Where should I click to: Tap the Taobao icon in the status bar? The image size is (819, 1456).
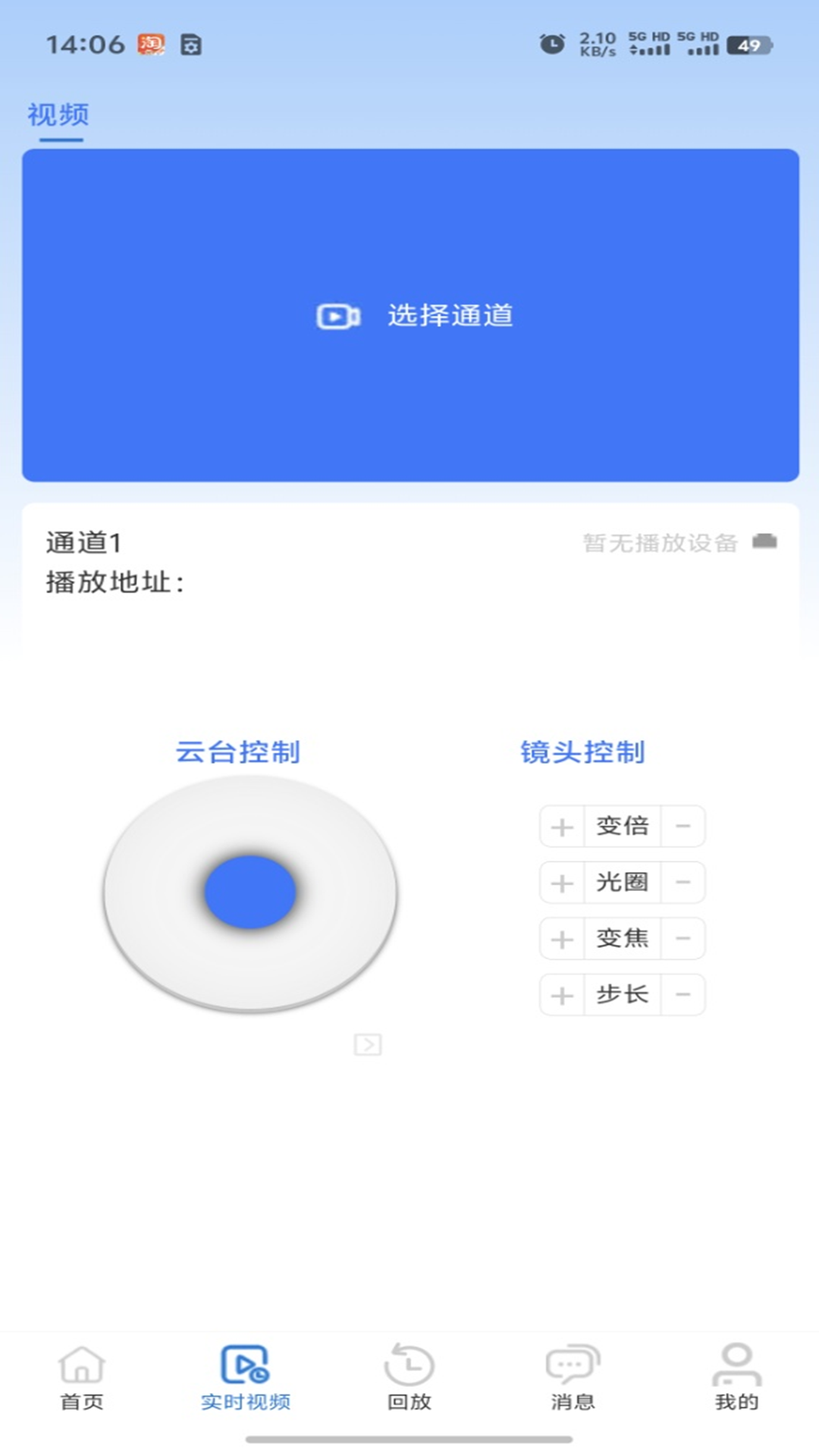[x=149, y=44]
